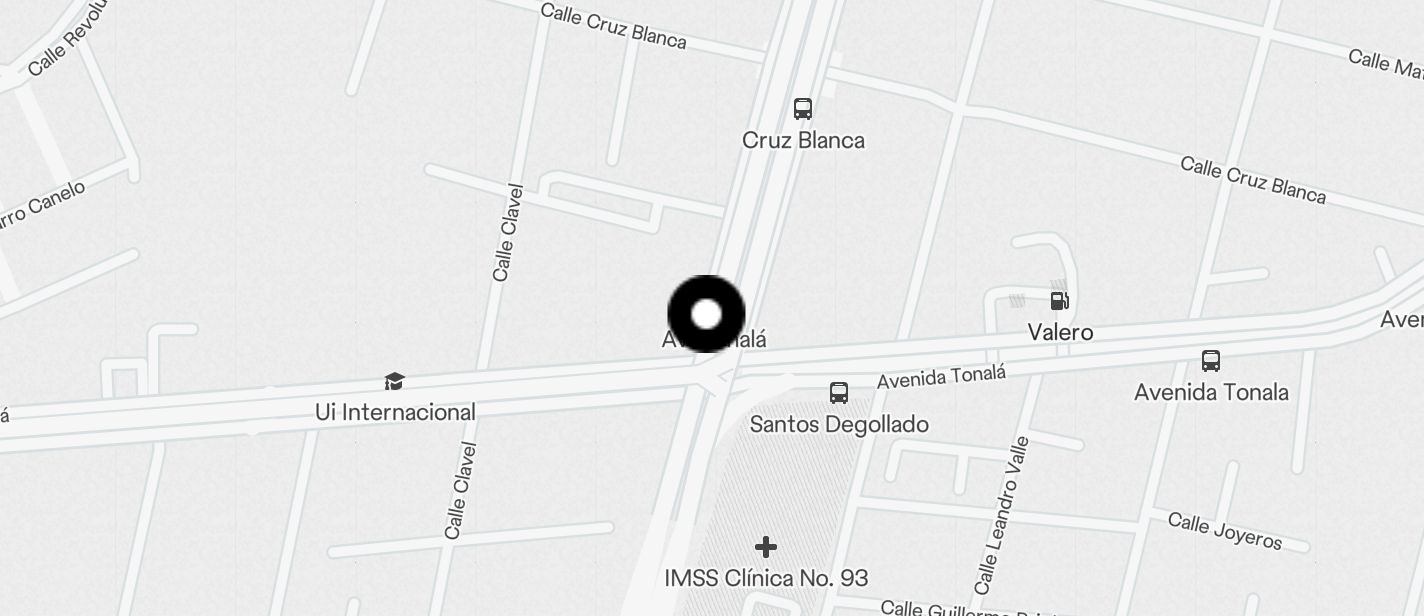This screenshot has width=1424, height=616.
Task: Open the Ui Internacional school marker
Action: [x=394, y=382]
